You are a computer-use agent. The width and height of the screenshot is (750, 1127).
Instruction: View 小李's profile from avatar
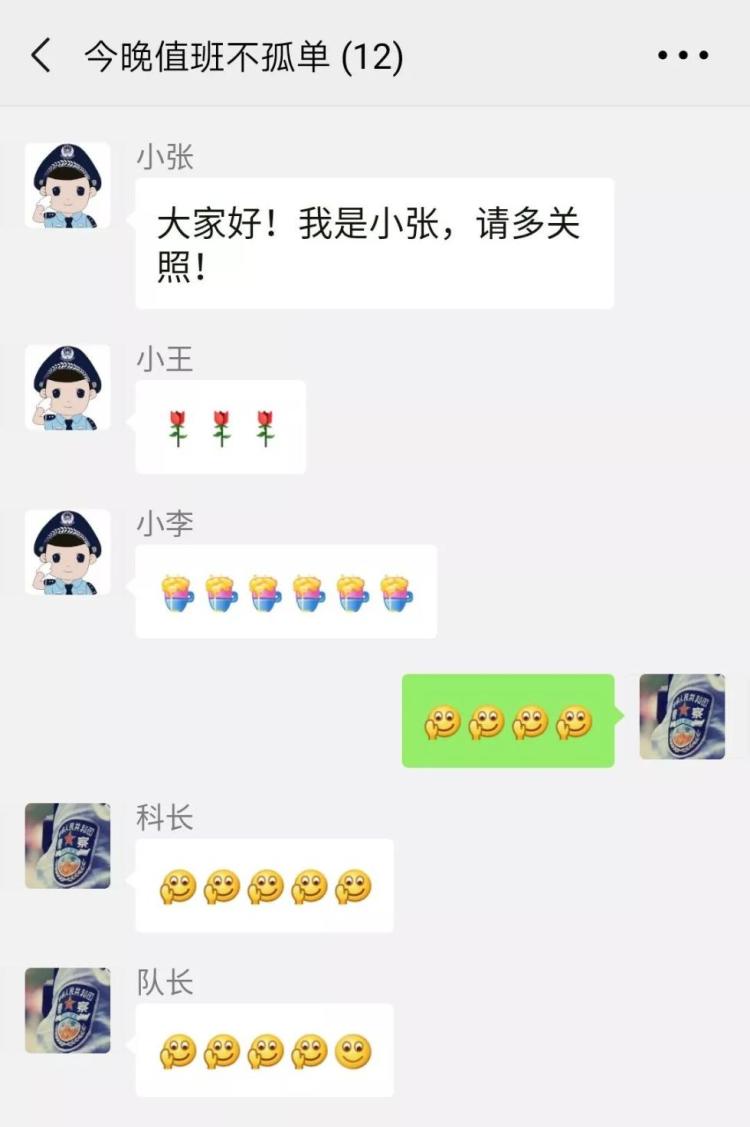[68, 552]
